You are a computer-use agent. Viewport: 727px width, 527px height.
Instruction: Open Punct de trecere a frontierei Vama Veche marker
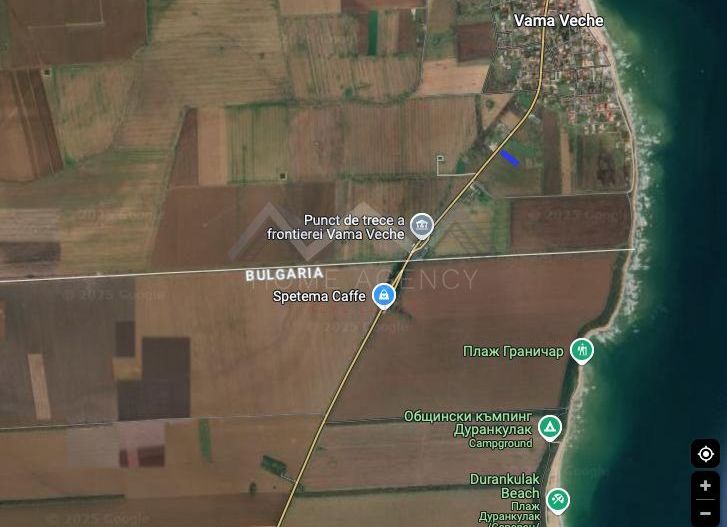tap(422, 225)
